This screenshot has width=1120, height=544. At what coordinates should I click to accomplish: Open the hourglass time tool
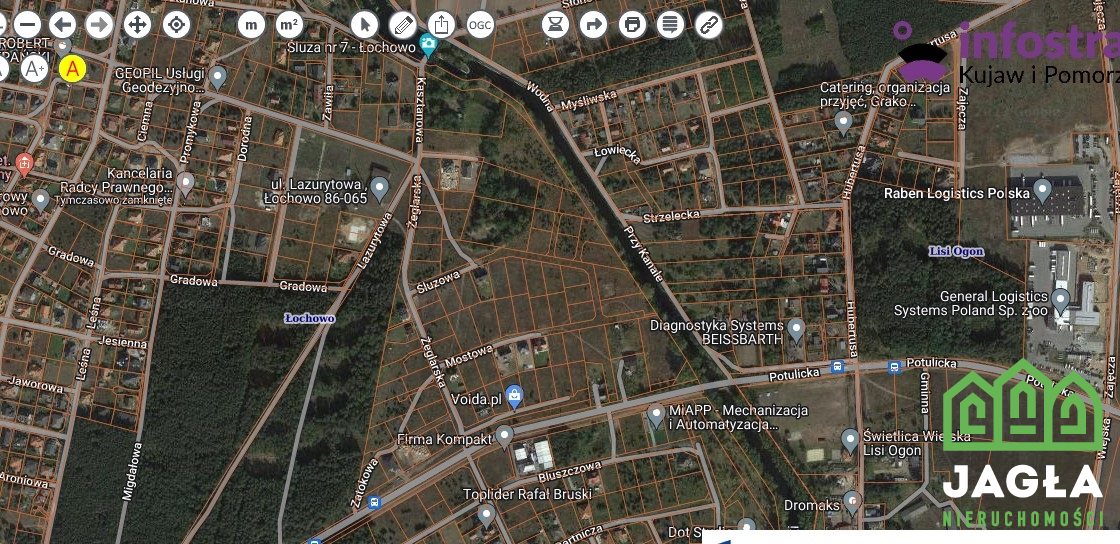(556, 24)
